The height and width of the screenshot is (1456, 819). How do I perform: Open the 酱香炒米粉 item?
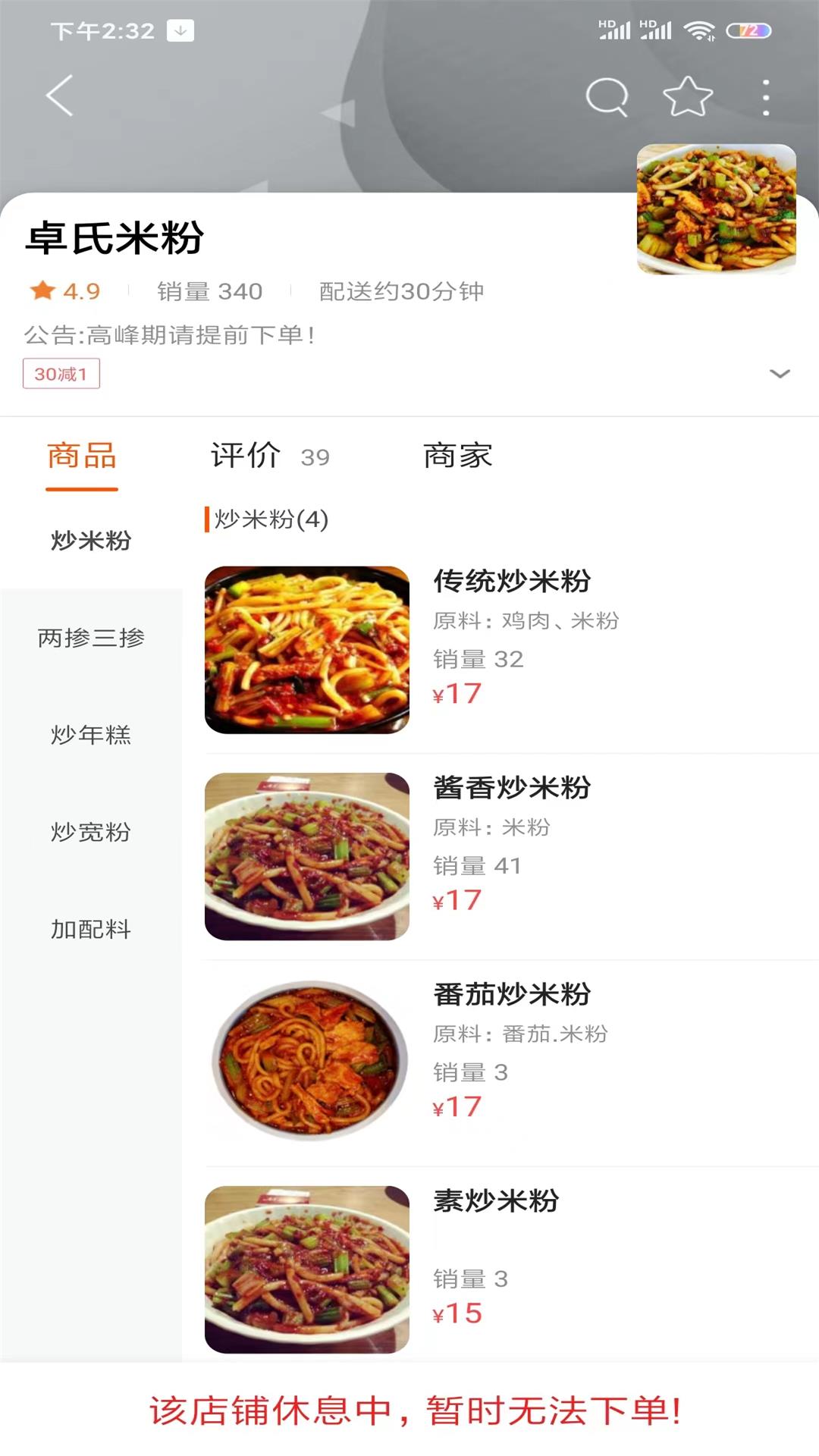pyautogui.click(x=511, y=788)
